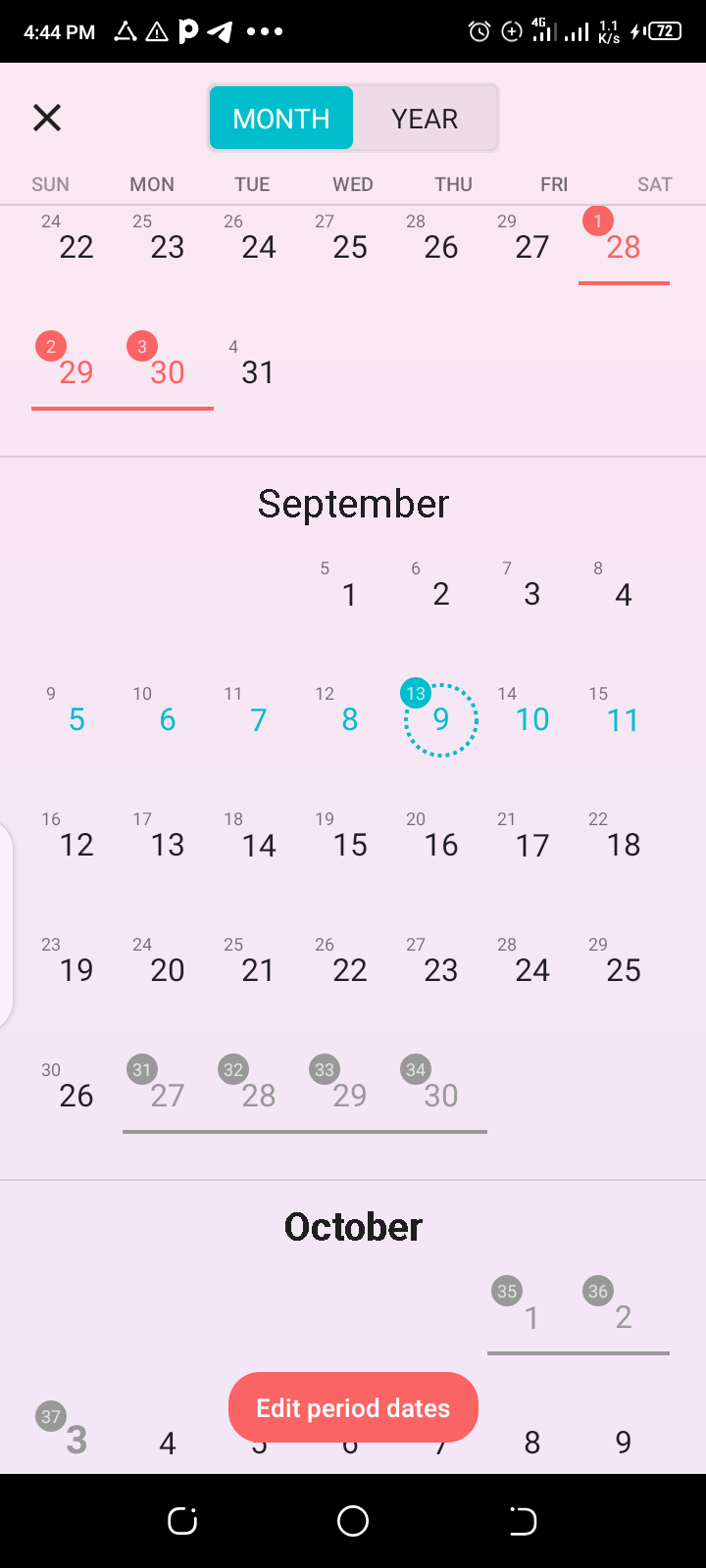
Task: Select September 27 predicted period day
Action: pos(168,1095)
